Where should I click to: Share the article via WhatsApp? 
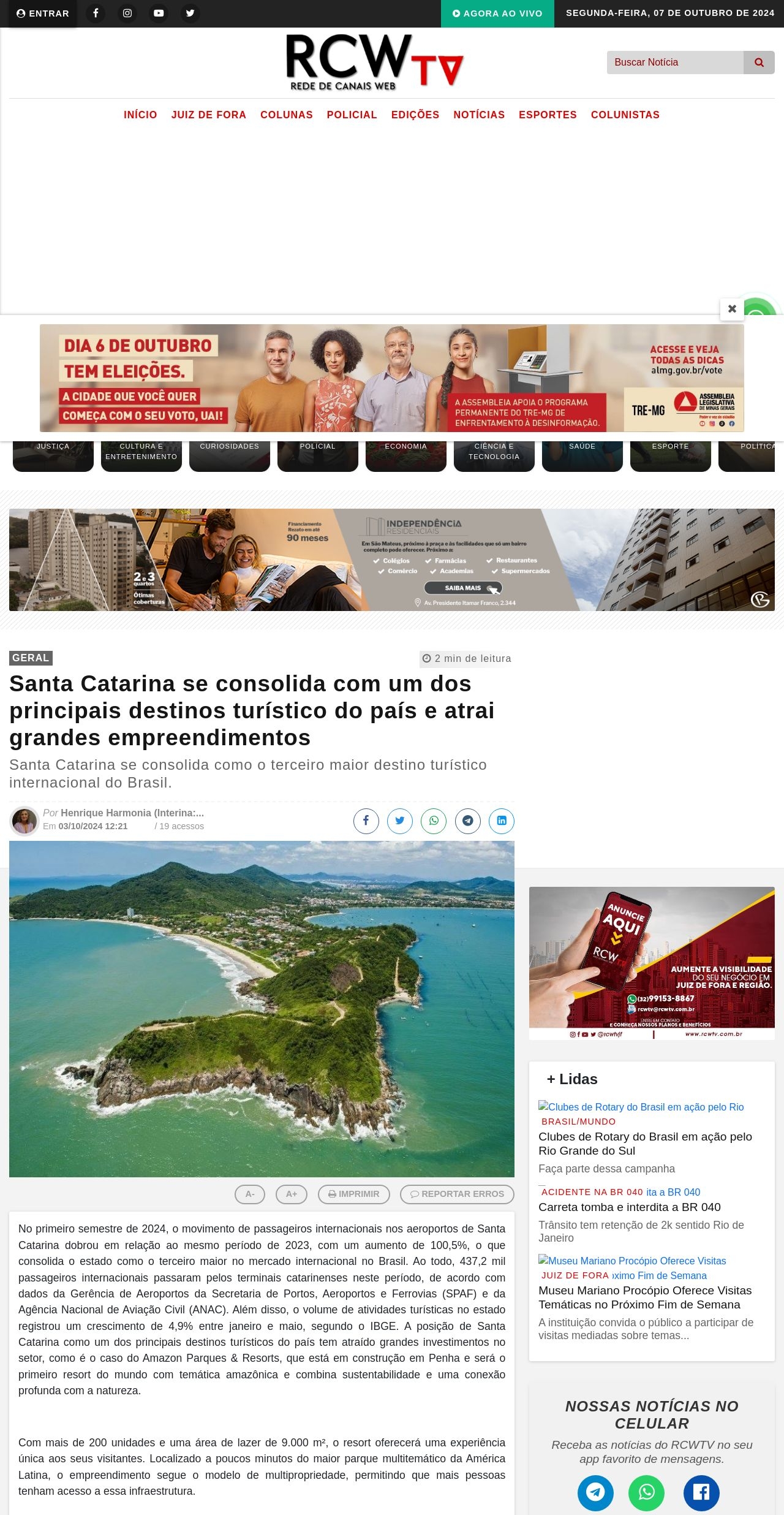434,821
